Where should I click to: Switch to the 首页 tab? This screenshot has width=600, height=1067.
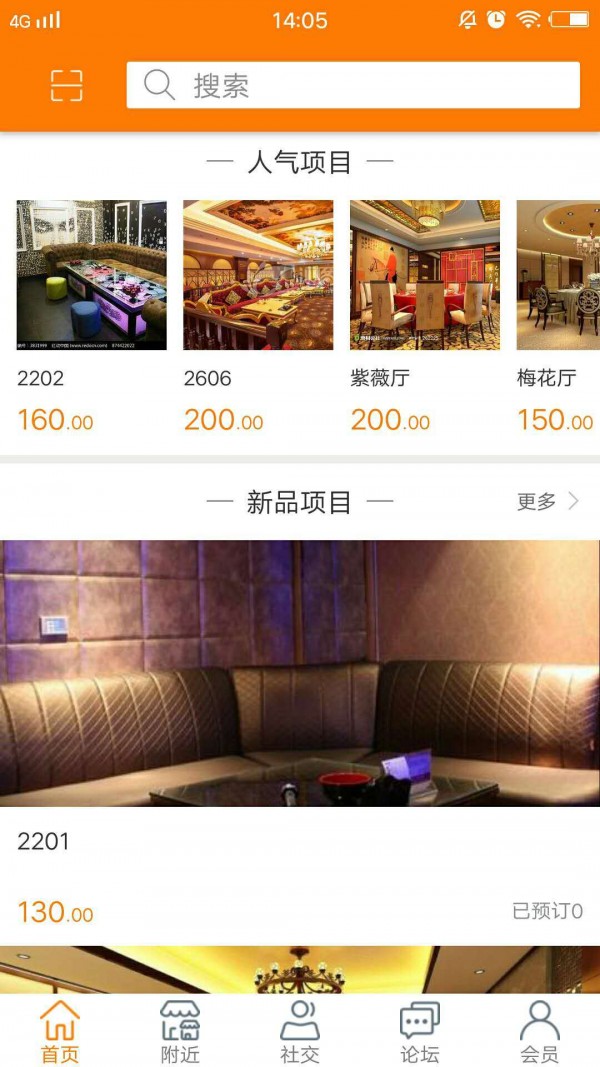click(60, 1031)
